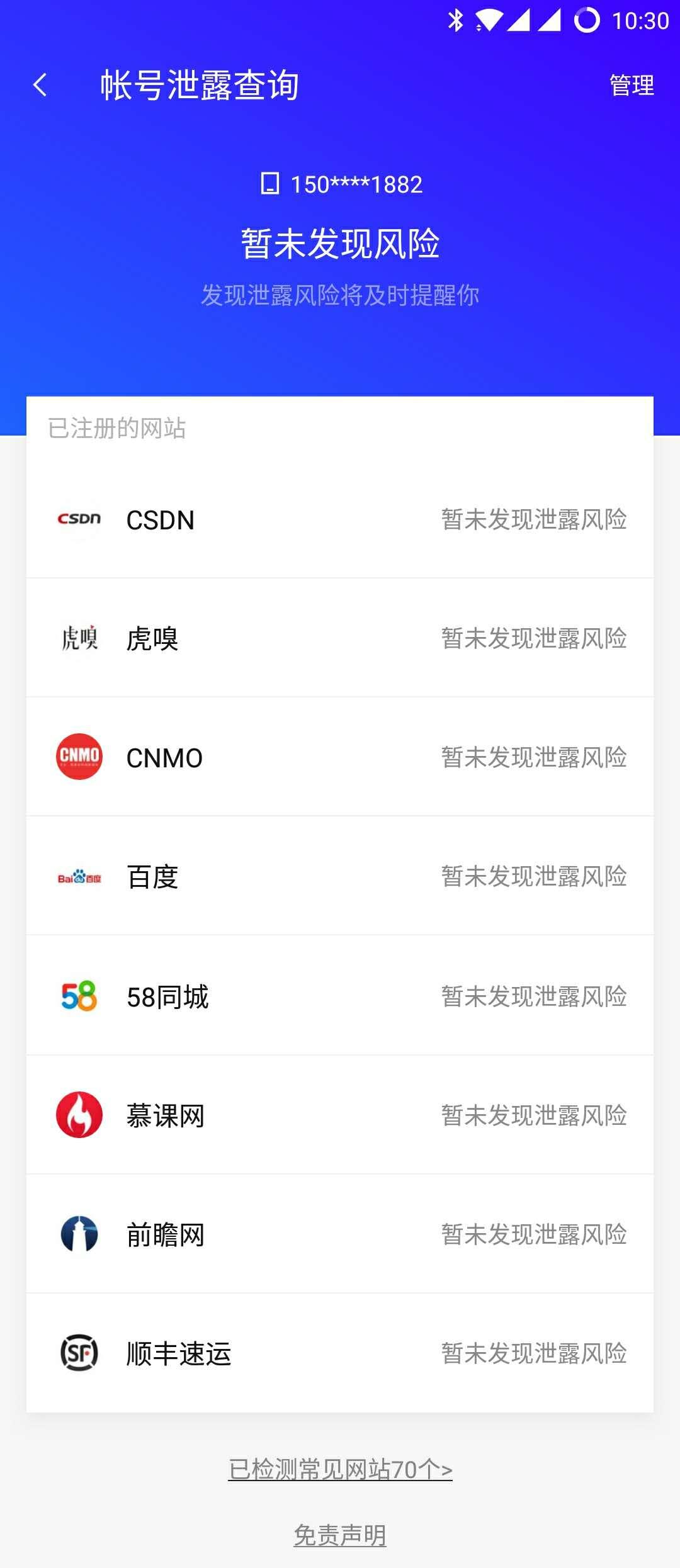Open the 百度 row

tap(340, 876)
